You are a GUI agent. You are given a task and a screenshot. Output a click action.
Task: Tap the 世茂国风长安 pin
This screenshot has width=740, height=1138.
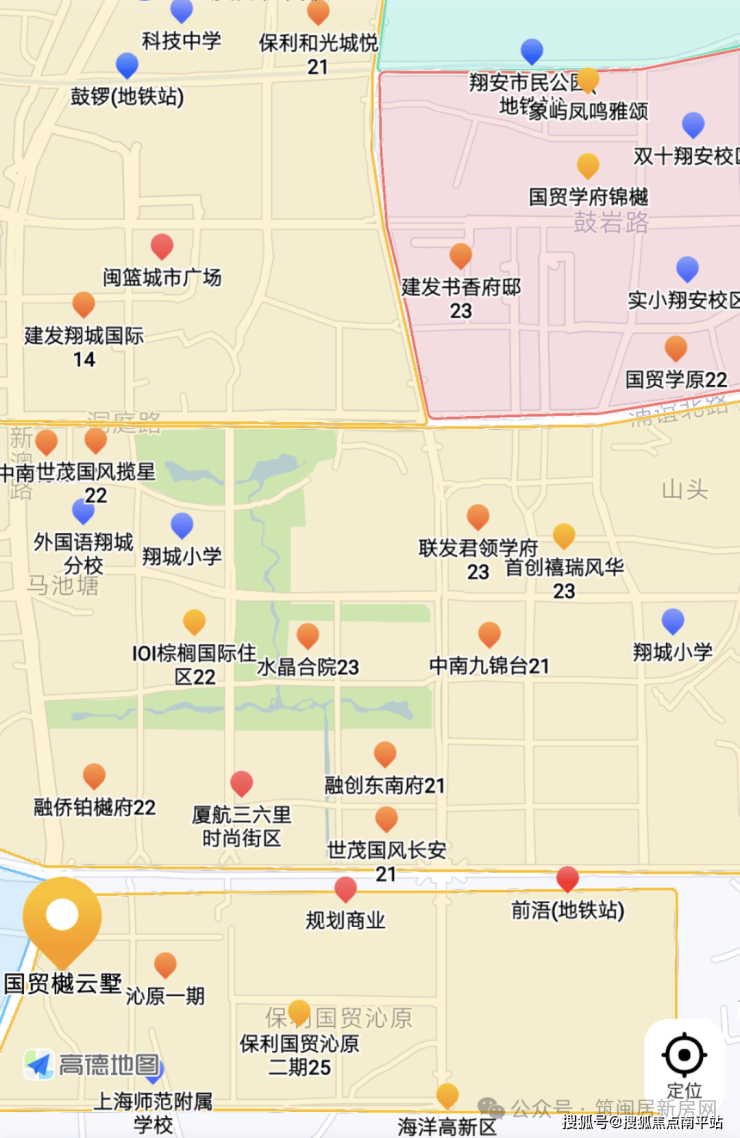tap(387, 820)
